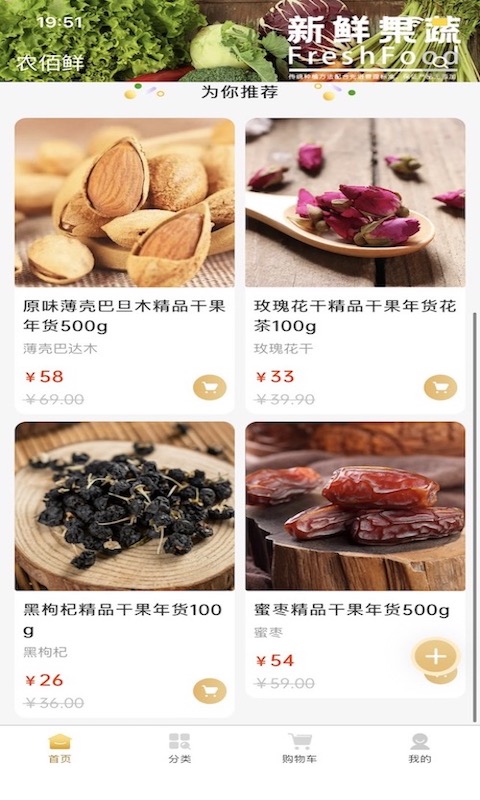Image resolution: width=480 pixels, height=800 pixels.
Task: View the 蜜枣精品干果 product
Action: coord(355,560)
